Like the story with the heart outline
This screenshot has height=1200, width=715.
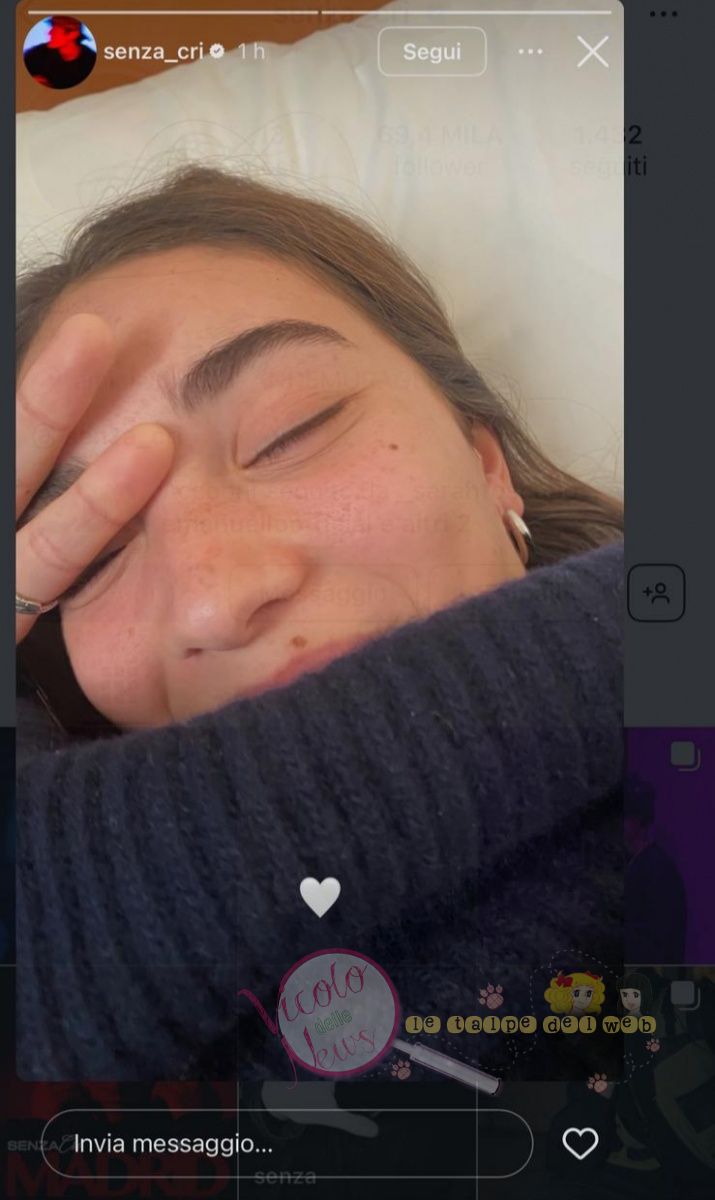(x=580, y=1143)
